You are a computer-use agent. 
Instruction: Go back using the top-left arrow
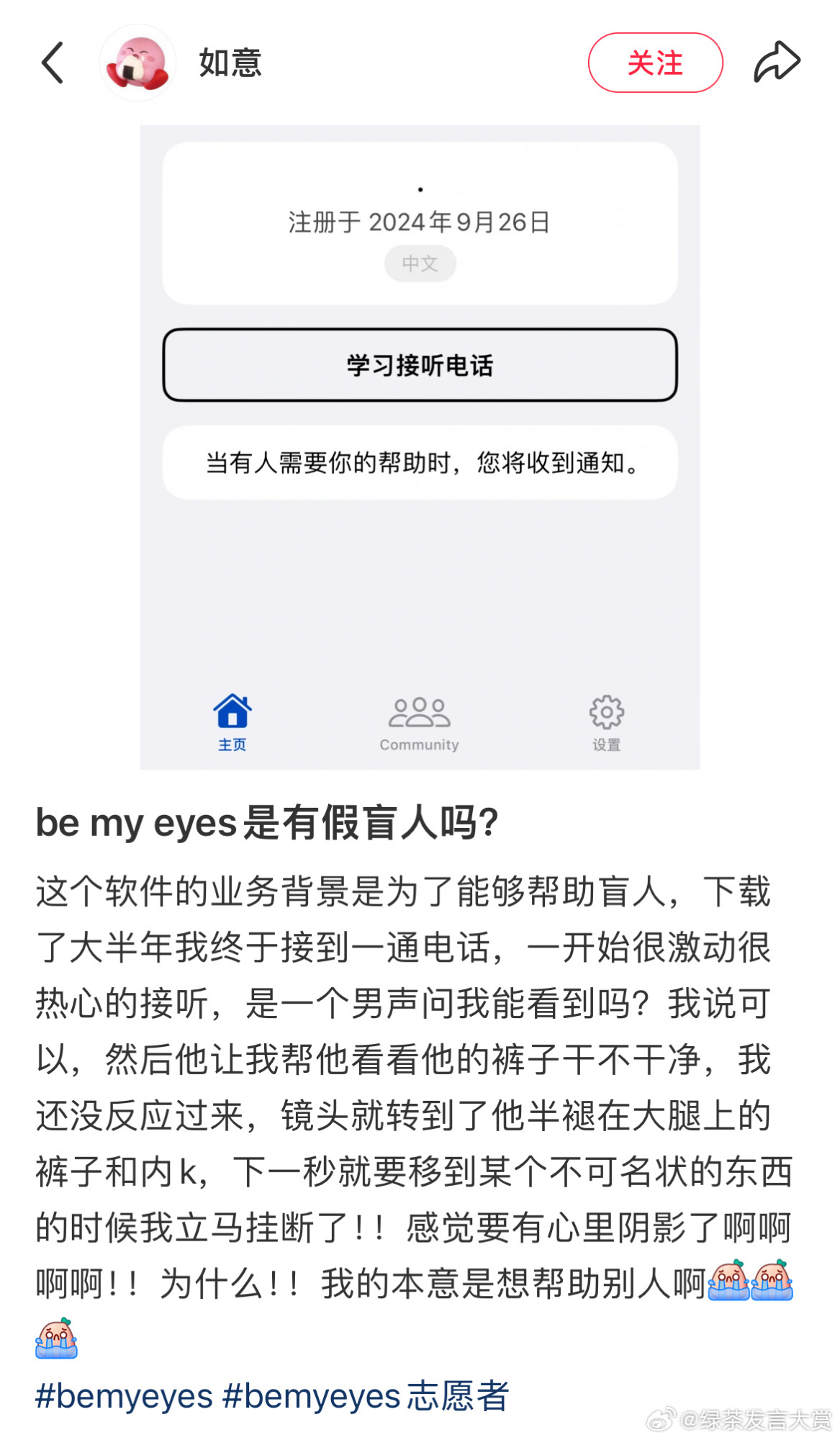point(53,63)
